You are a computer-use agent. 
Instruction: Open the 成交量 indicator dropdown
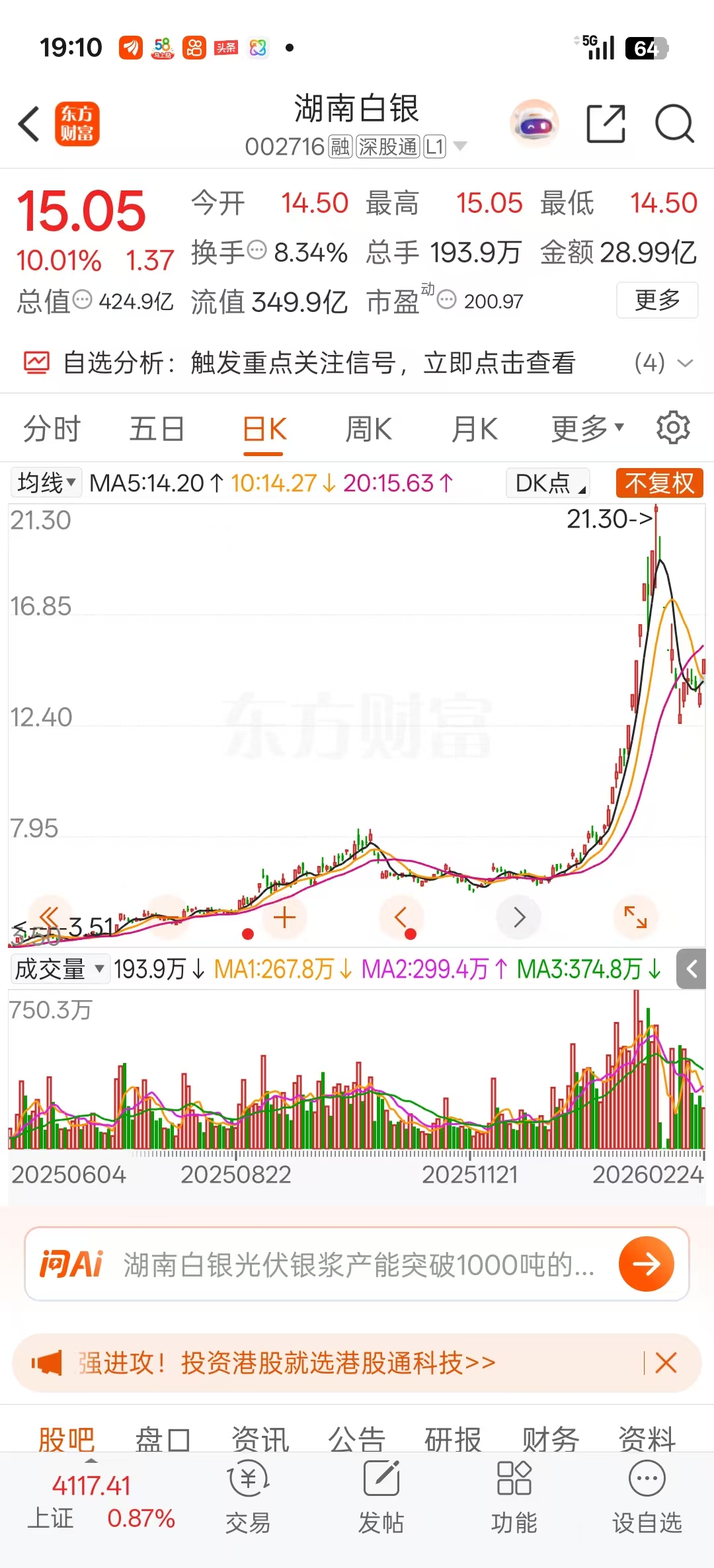click(x=59, y=969)
